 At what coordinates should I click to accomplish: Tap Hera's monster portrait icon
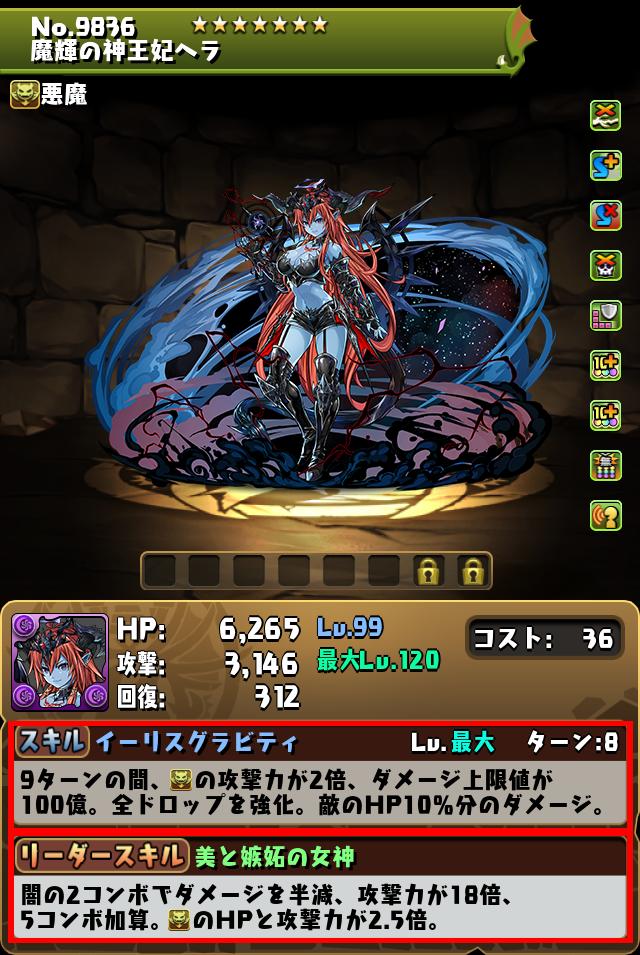[60, 662]
